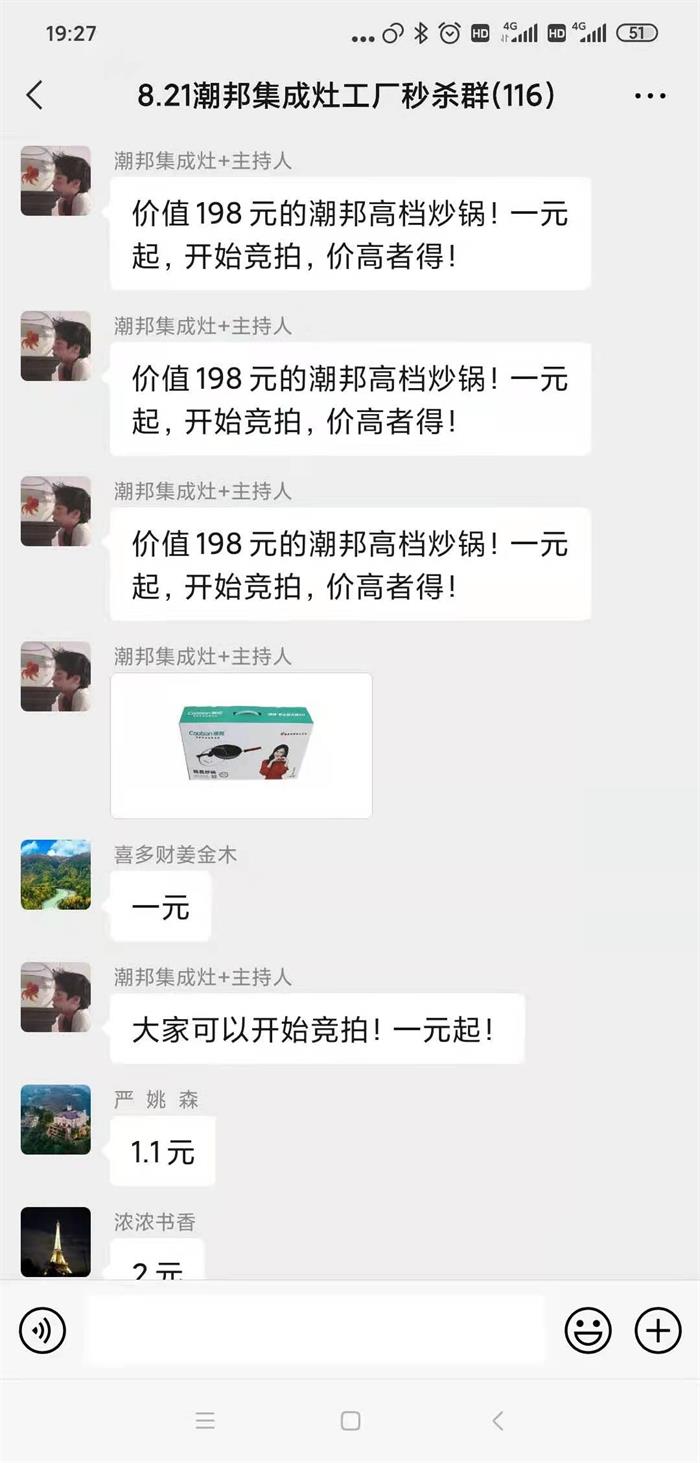
Task: Go back from the group chat
Action: pos(35,96)
